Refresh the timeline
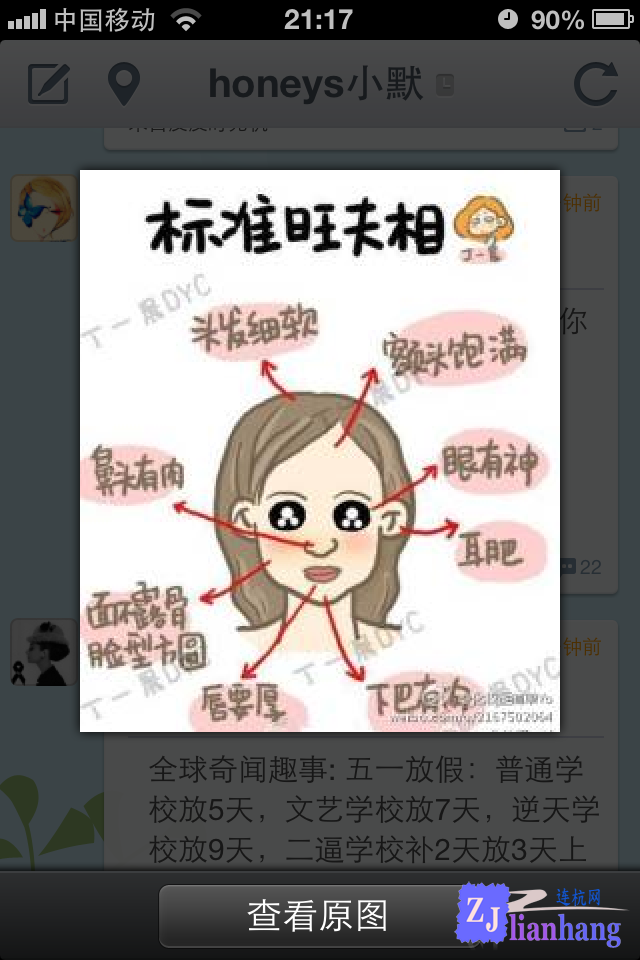This screenshot has height=960, width=640. [596, 84]
